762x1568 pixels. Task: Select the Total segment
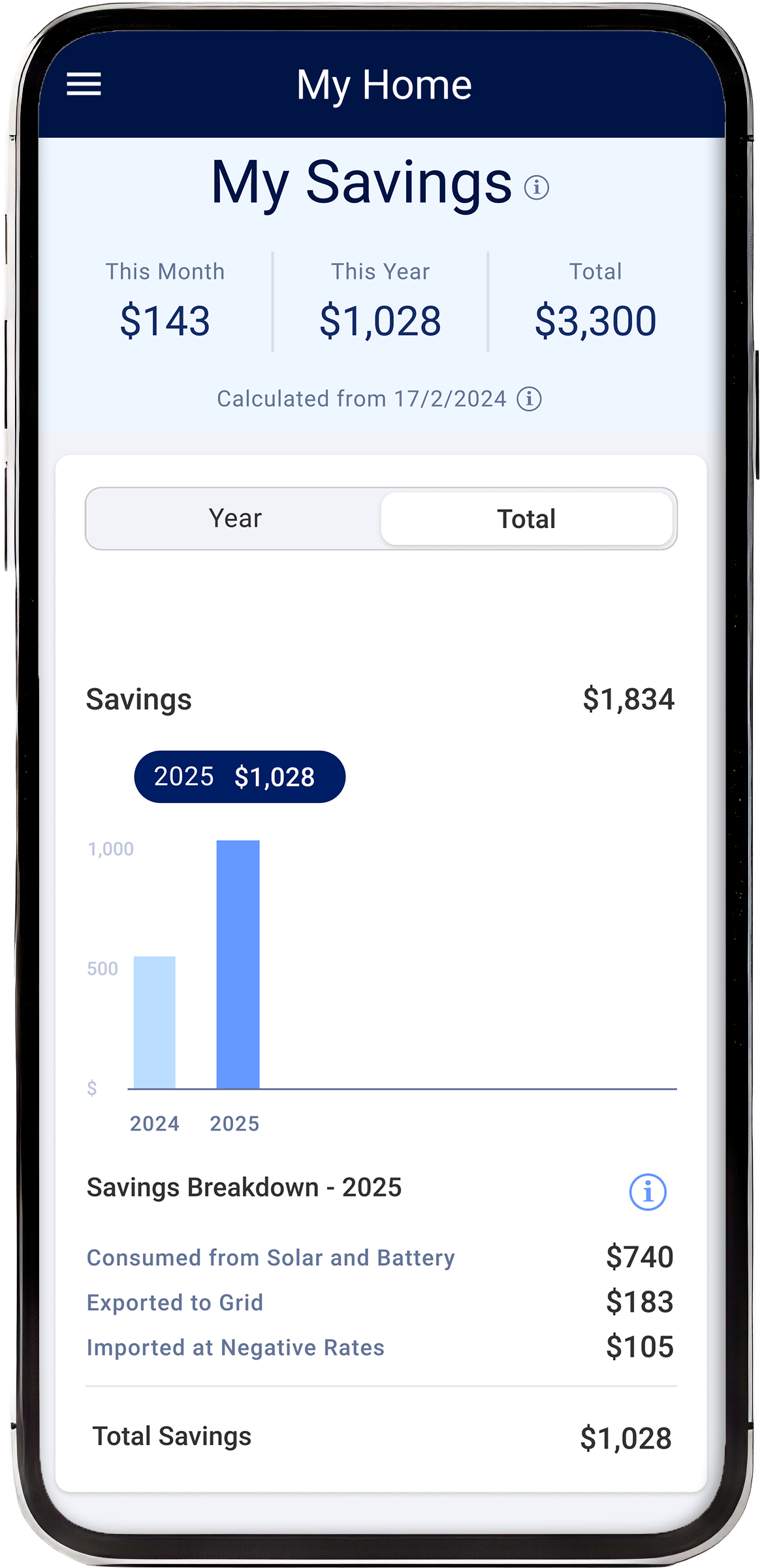coord(526,518)
